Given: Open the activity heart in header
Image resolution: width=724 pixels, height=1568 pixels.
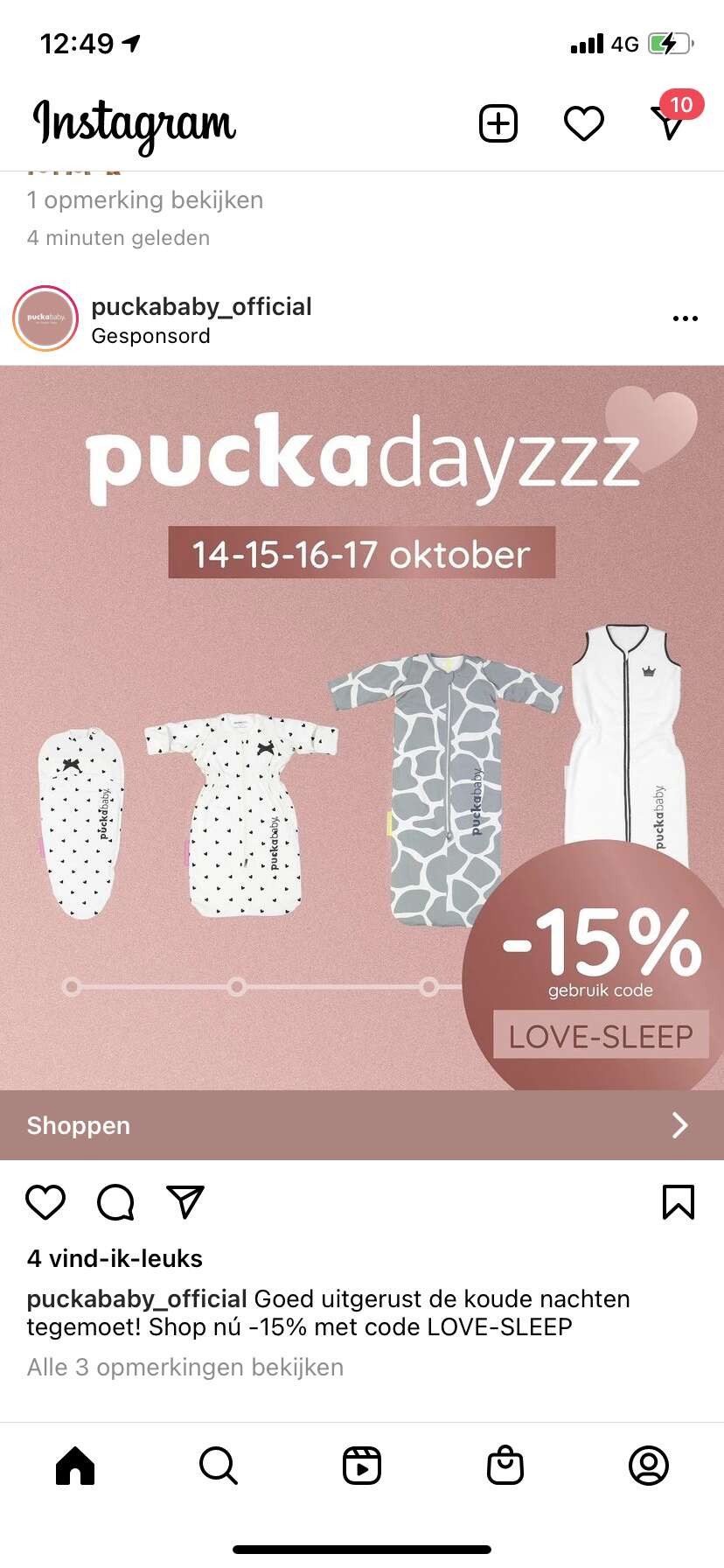Looking at the screenshot, I should pyautogui.click(x=584, y=123).
